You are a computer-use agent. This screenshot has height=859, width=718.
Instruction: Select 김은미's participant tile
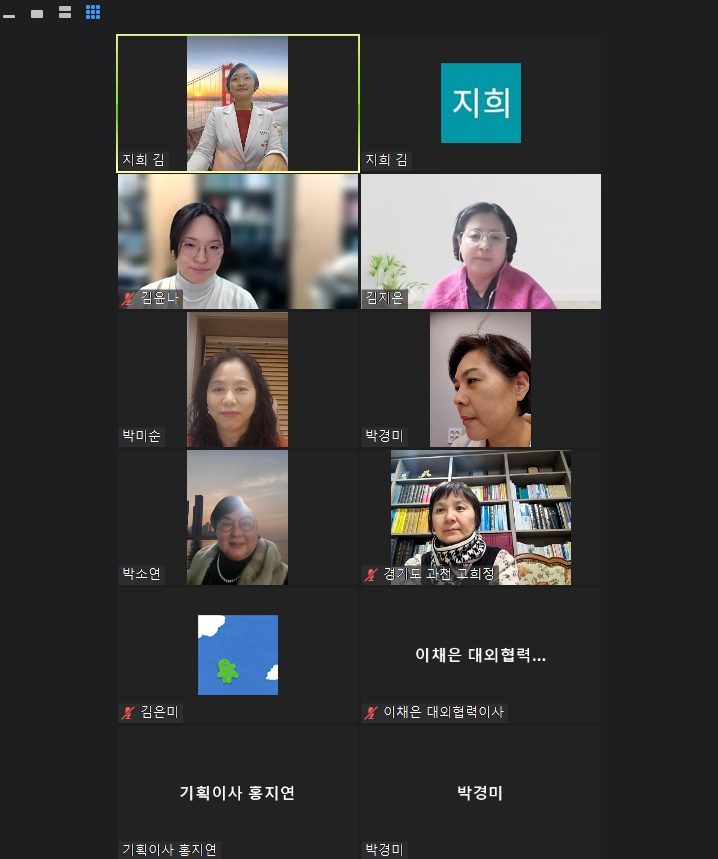[237, 655]
